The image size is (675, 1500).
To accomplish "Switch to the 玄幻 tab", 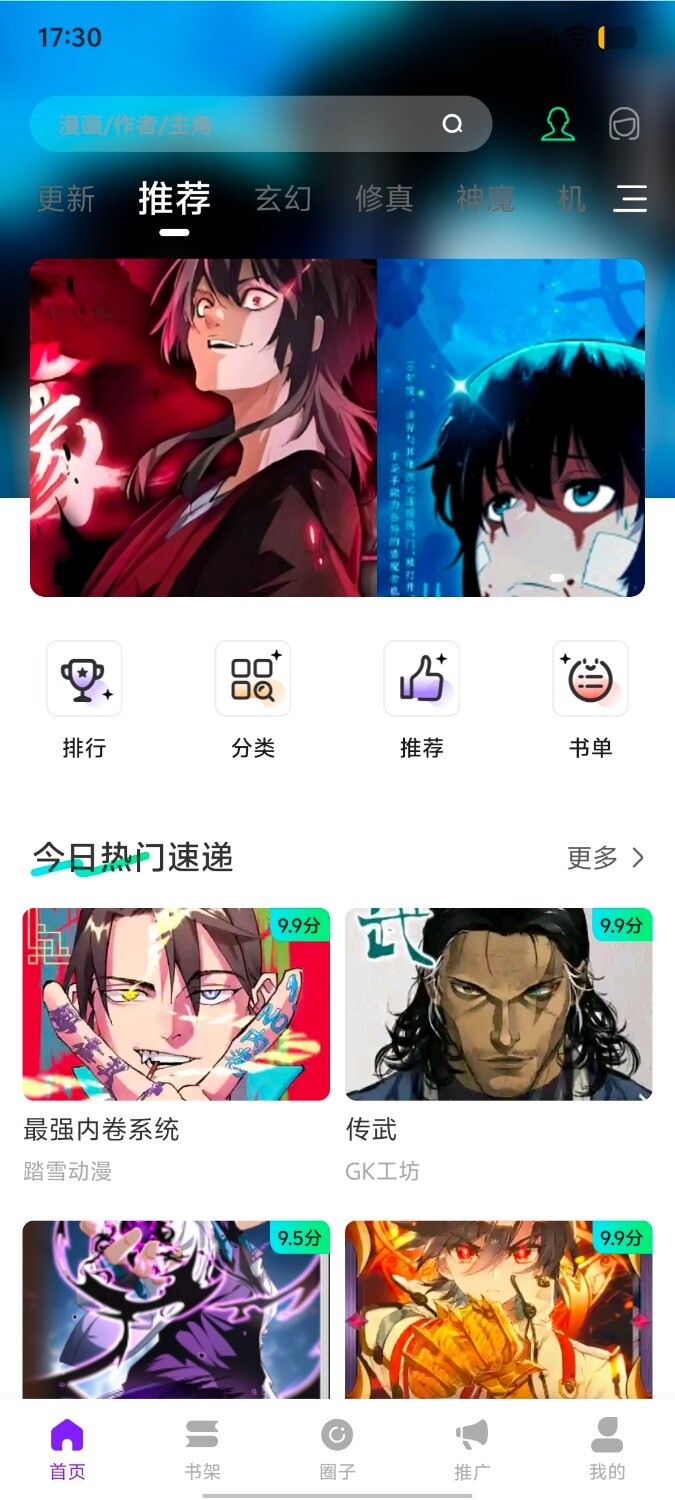I will tap(283, 199).
